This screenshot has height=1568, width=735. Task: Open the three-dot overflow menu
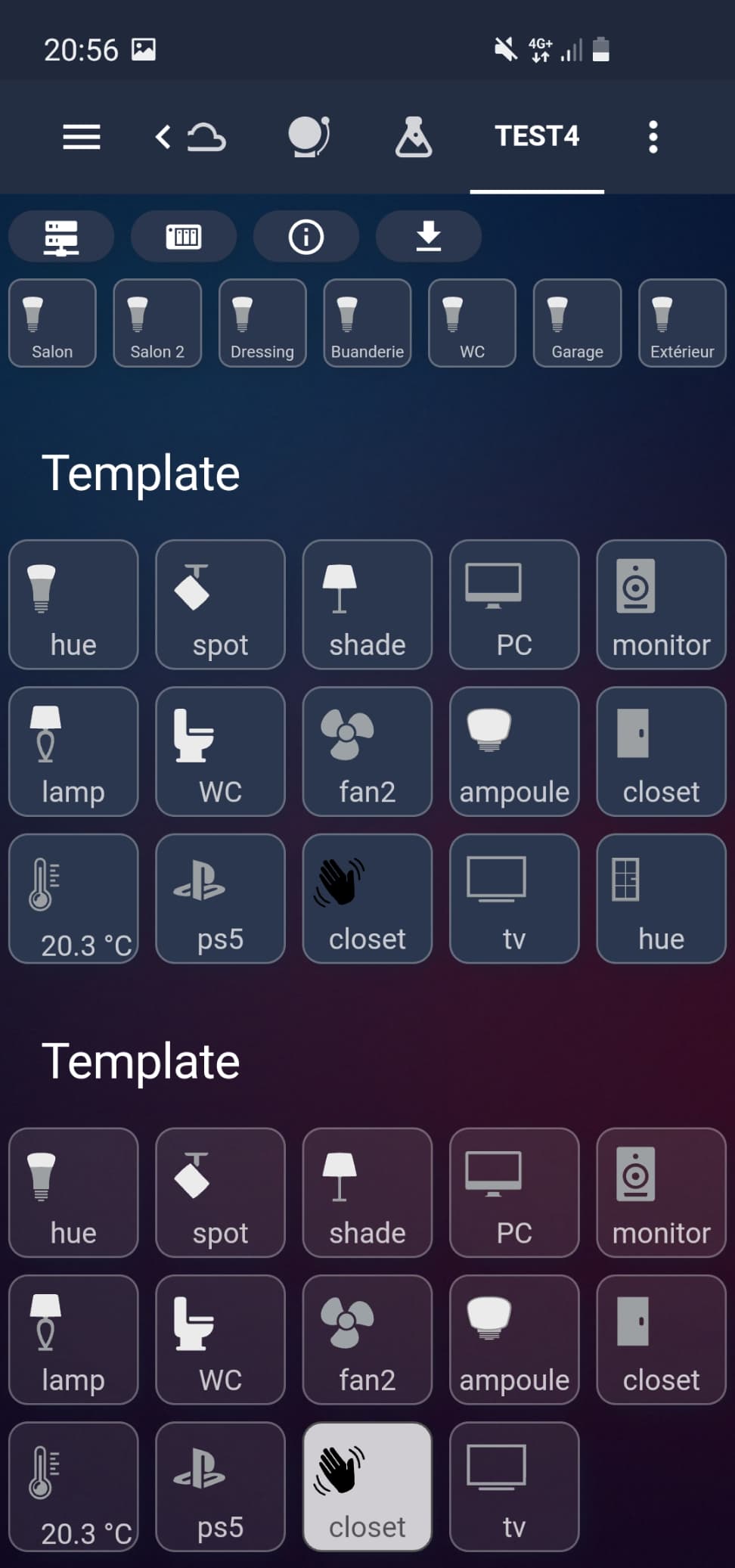[653, 137]
